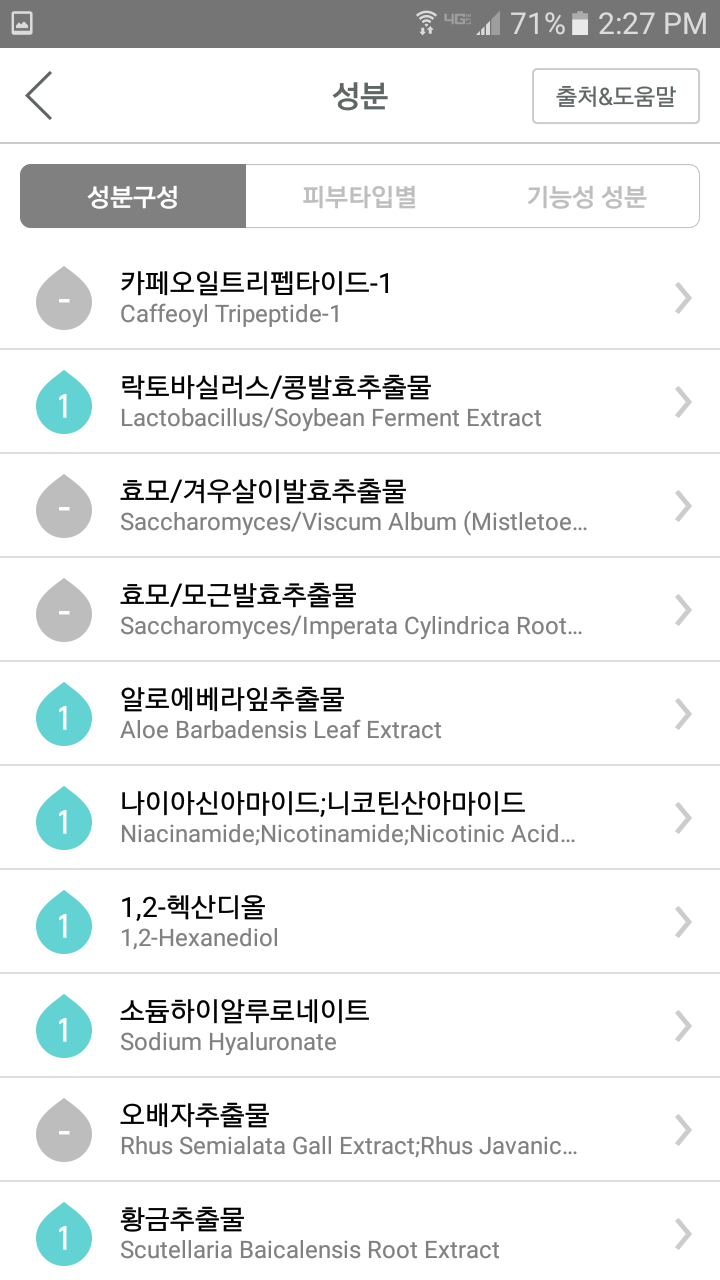Switch to the 기능성 성분 tab

pyautogui.click(x=586, y=196)
